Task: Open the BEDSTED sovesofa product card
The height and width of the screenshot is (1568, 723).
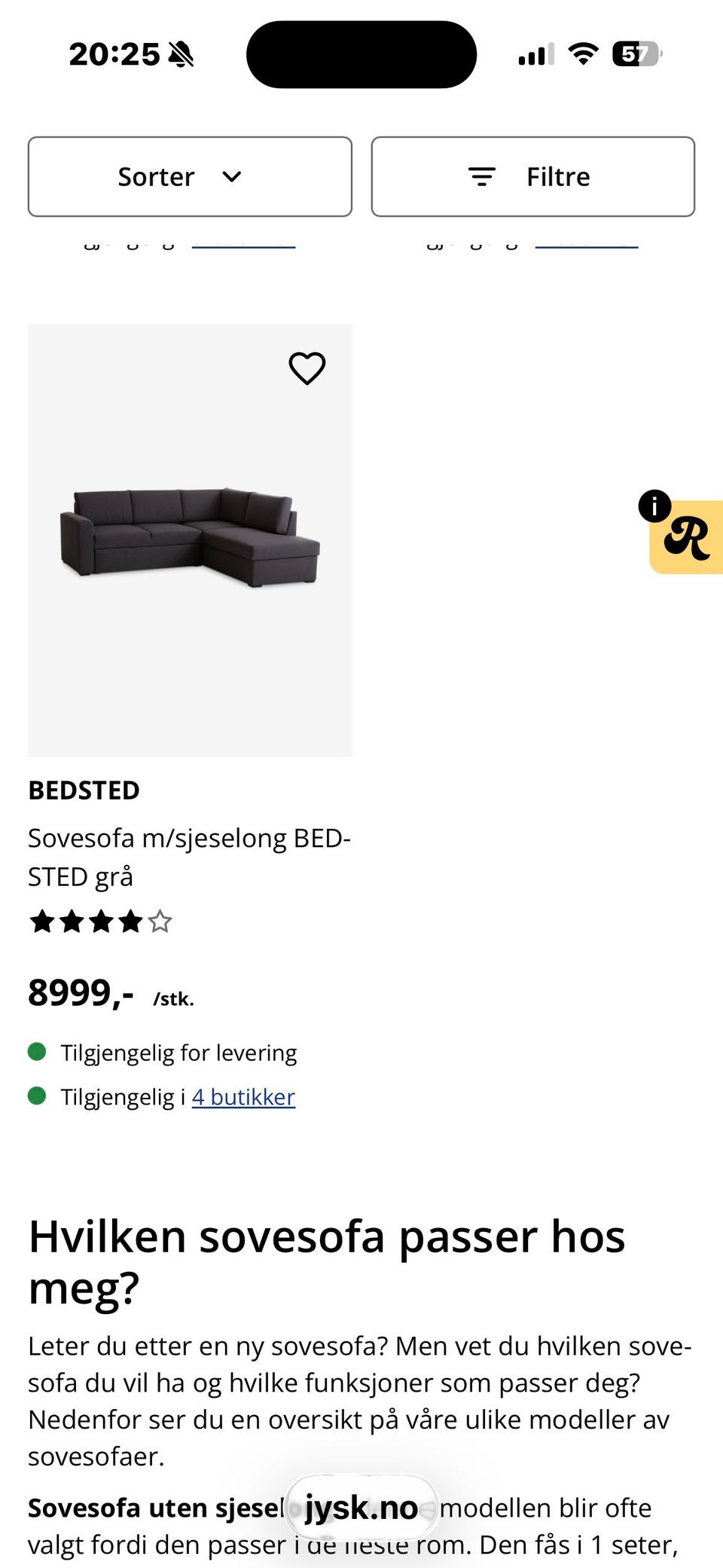Action: tap(190, 540)
